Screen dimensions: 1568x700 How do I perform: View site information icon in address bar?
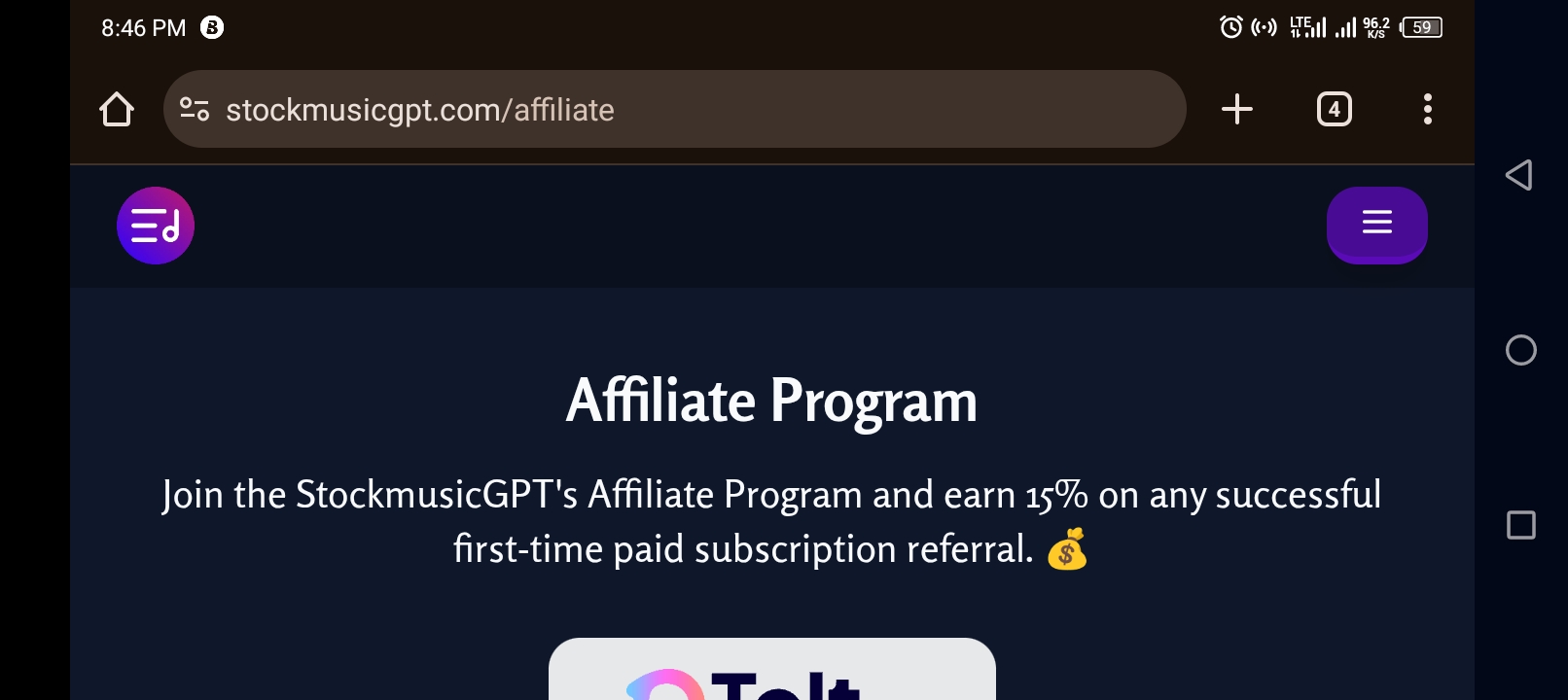coord(195,110)
